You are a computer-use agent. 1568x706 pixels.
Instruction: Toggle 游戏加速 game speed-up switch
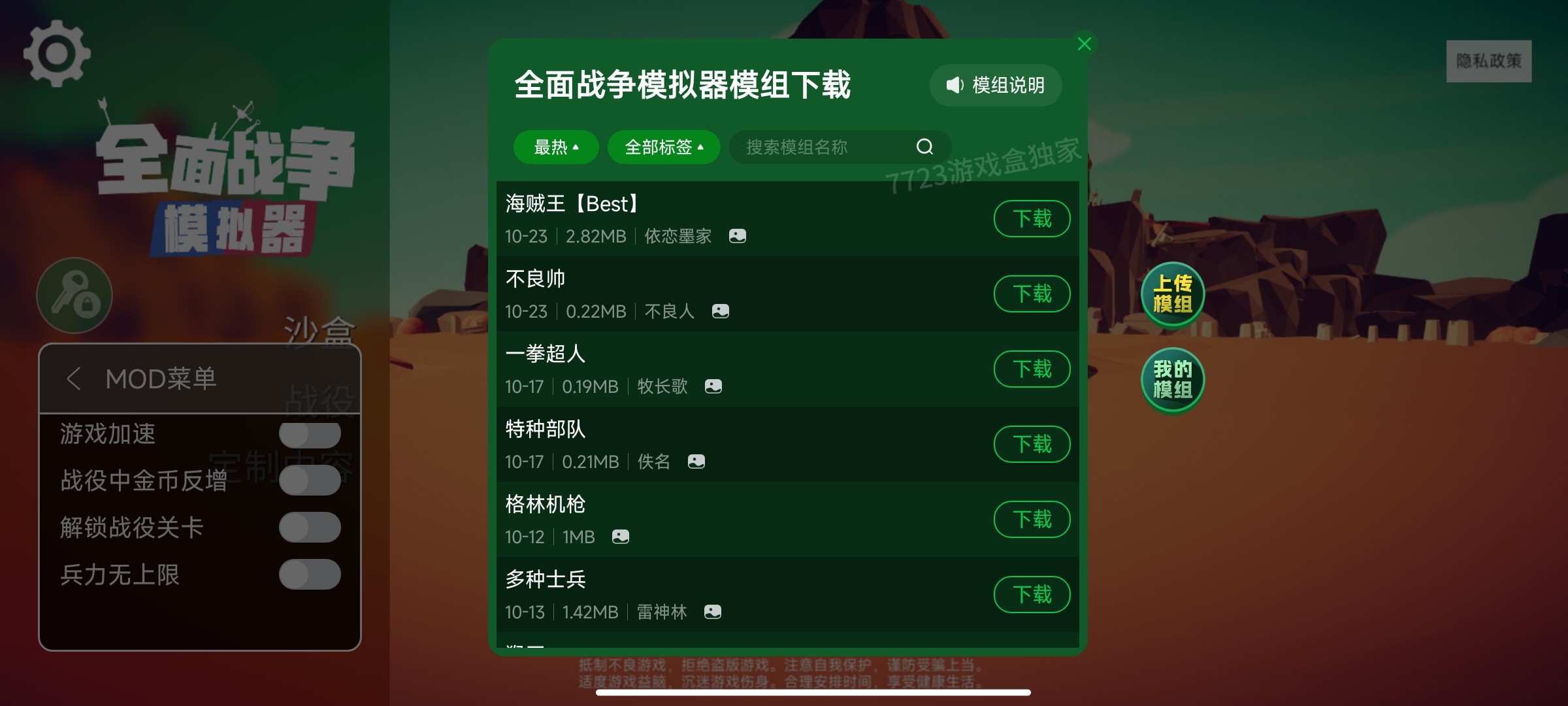click(310, 434)
